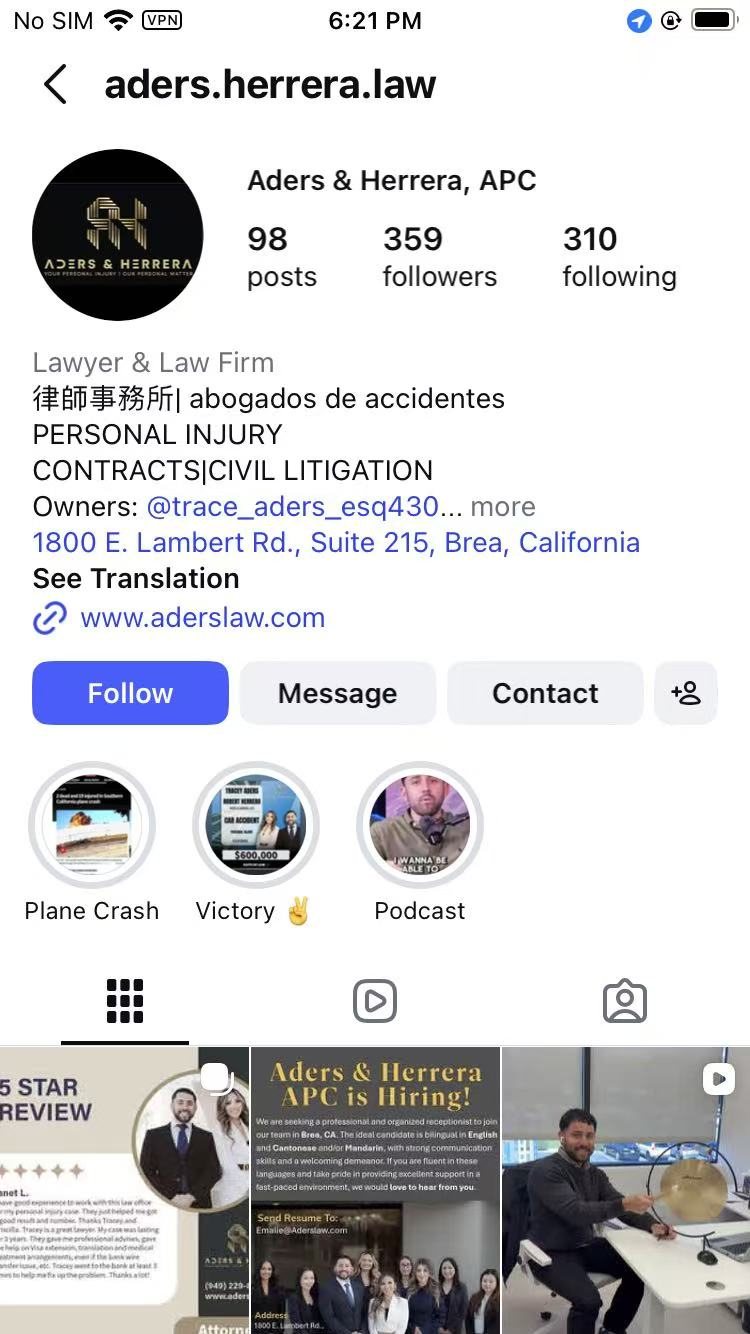The image size is (750, 1334).
Task: Open Contact options for the firm
Action: coord(545,693)
